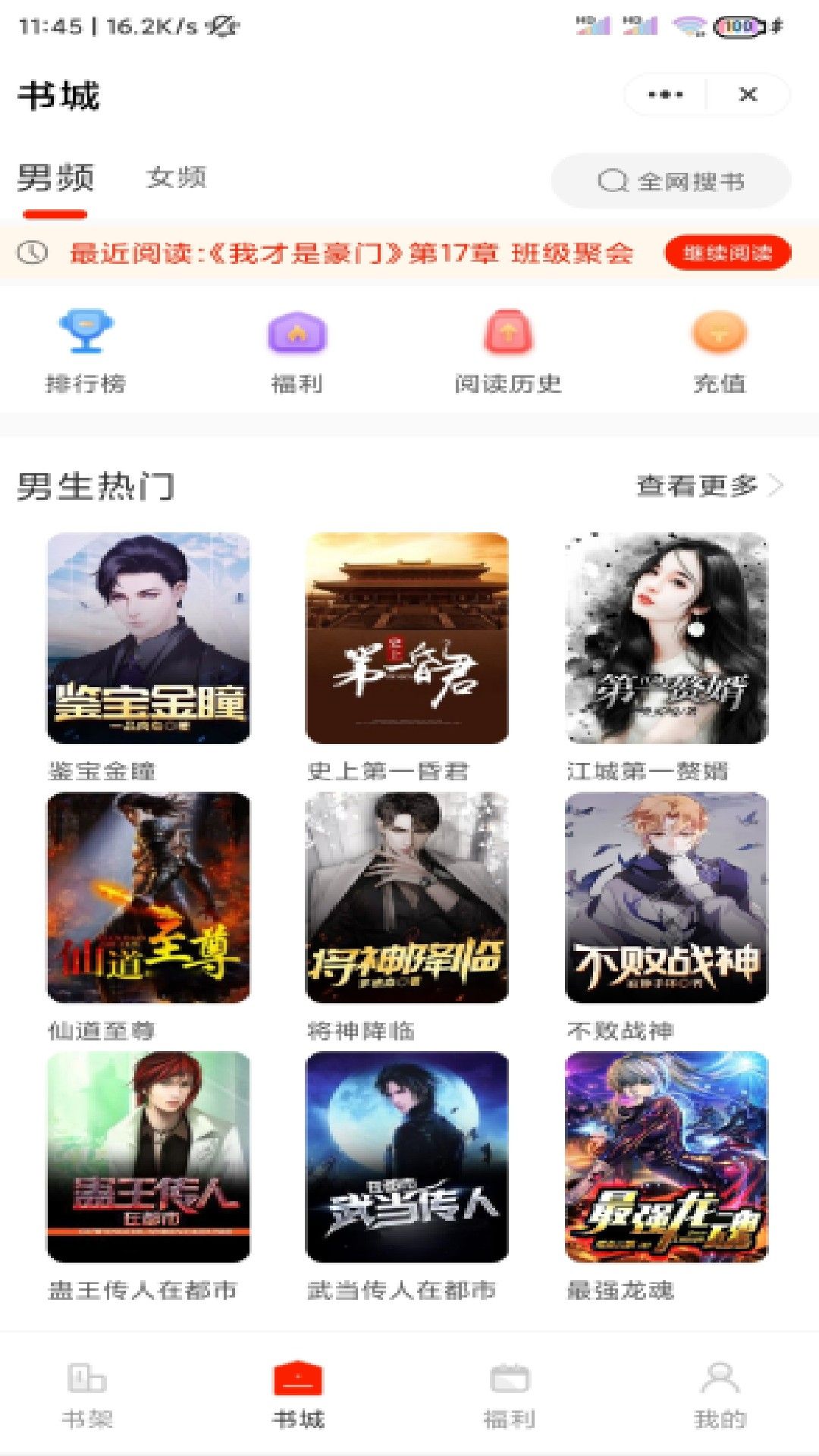Screen dimensions: 819x1456
Task: Switch to the 女频 tab
Action: point(177,177)
